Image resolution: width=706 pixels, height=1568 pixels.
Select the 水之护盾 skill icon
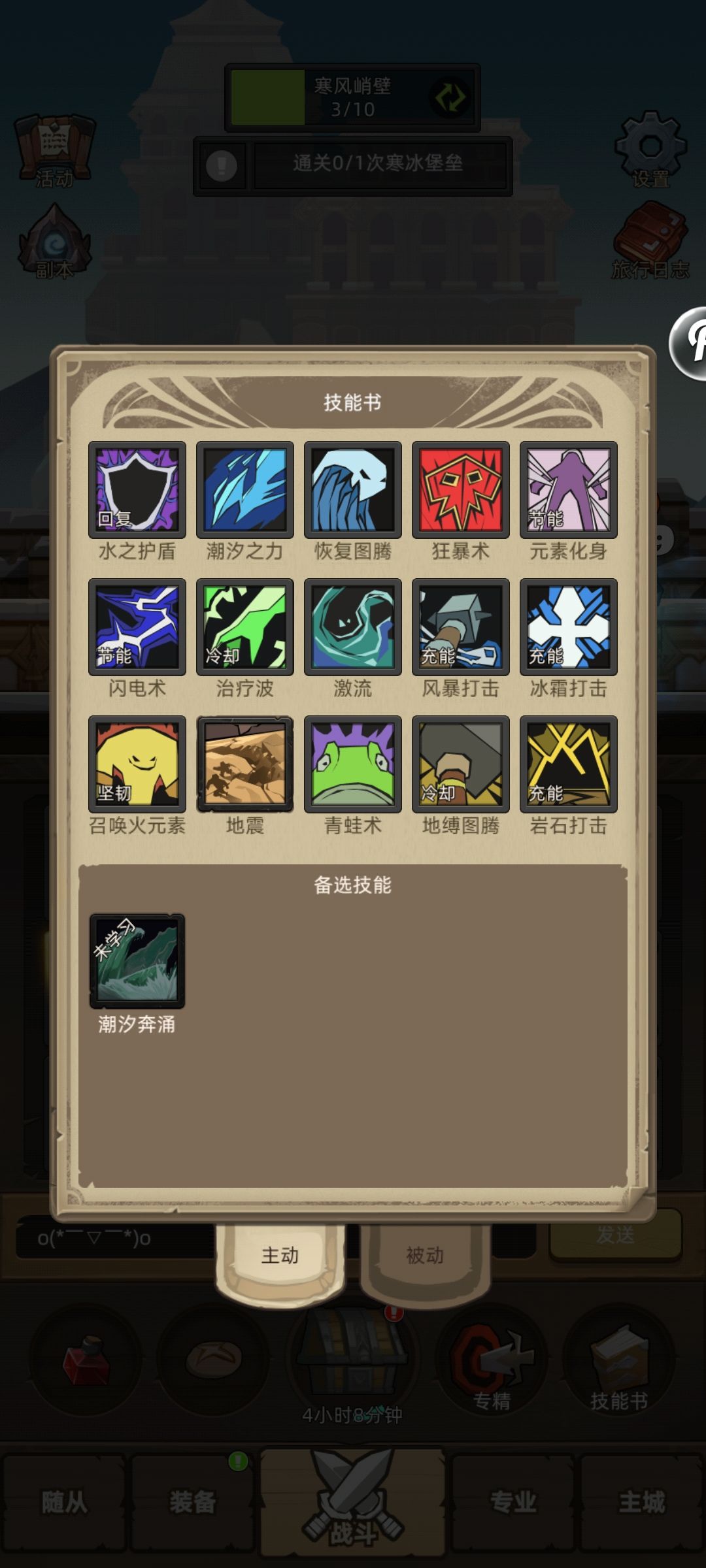tap(137, 491)
